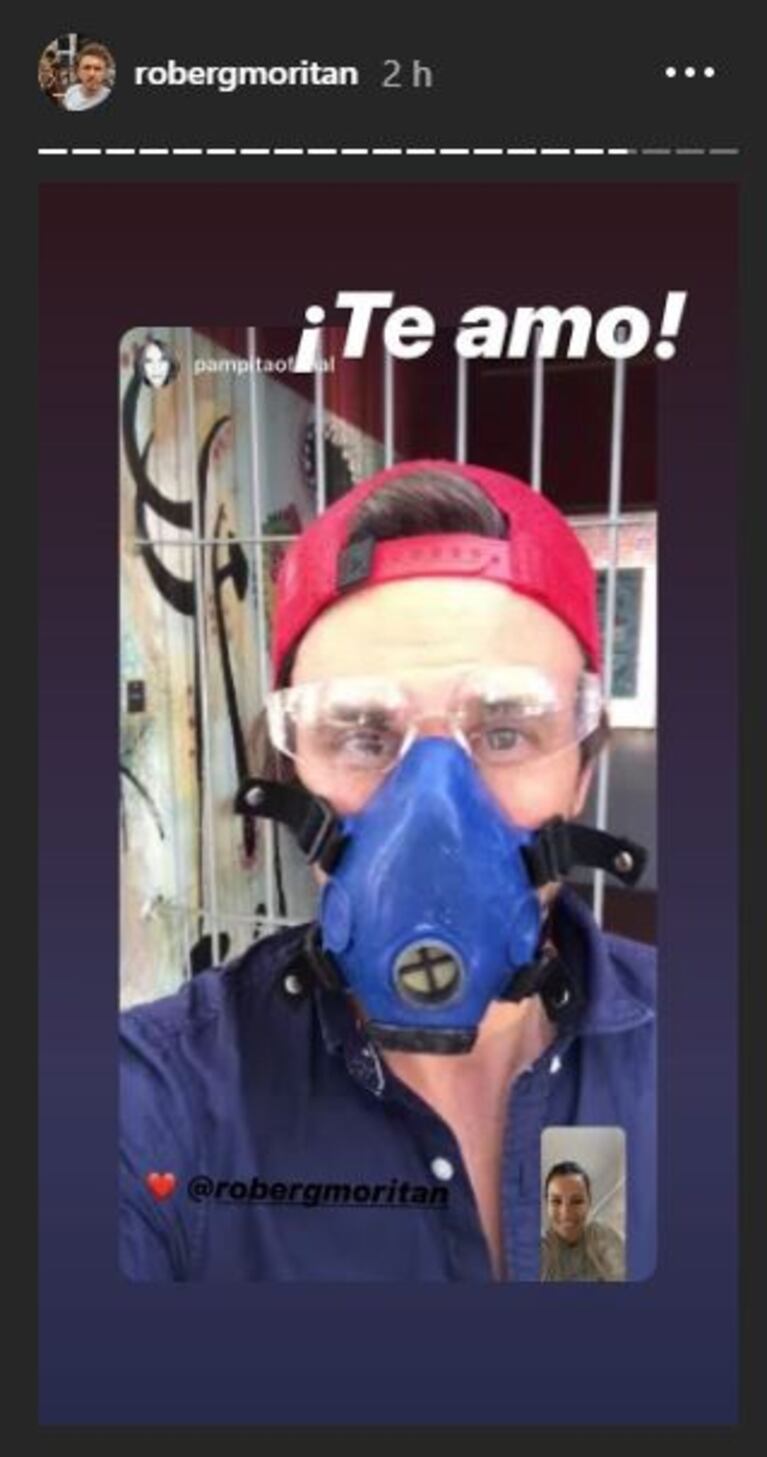This screenshot has width=767, height=1457.
Task: Open the story options three-dot menu
Action: point(690,73)
